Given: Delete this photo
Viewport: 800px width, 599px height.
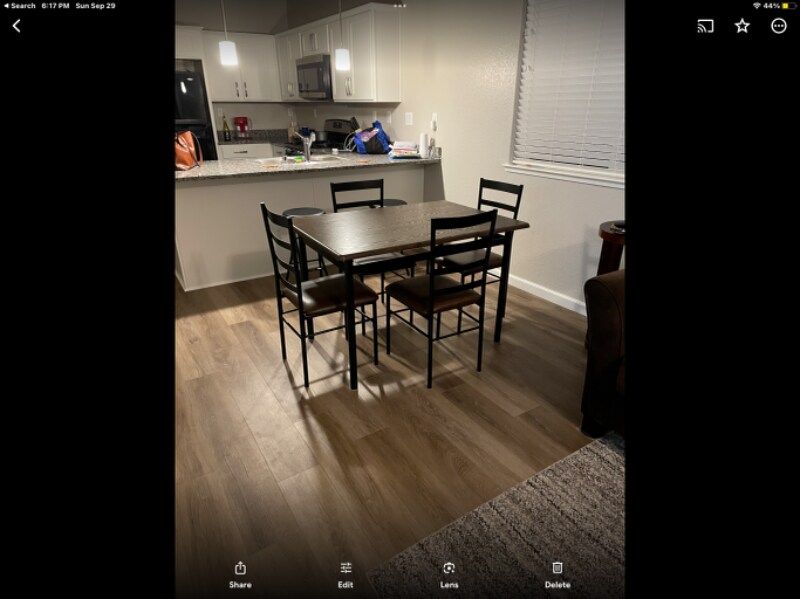Looking at the screenshot, I should coord(557,574).
